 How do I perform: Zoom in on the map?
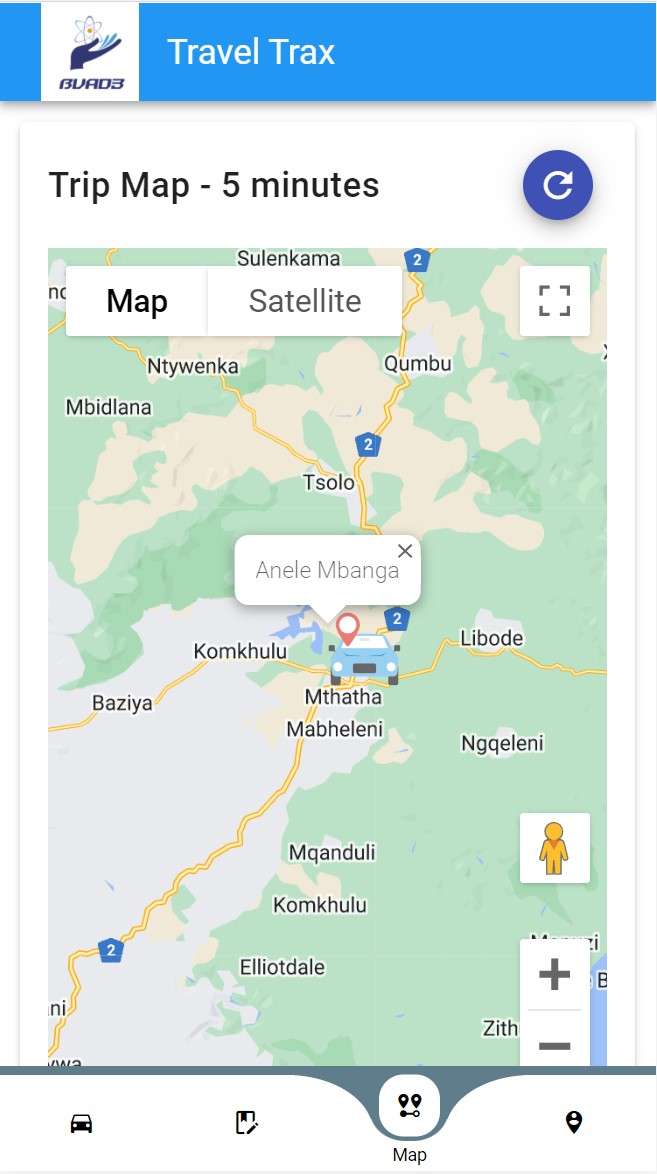tap(554, 974)
